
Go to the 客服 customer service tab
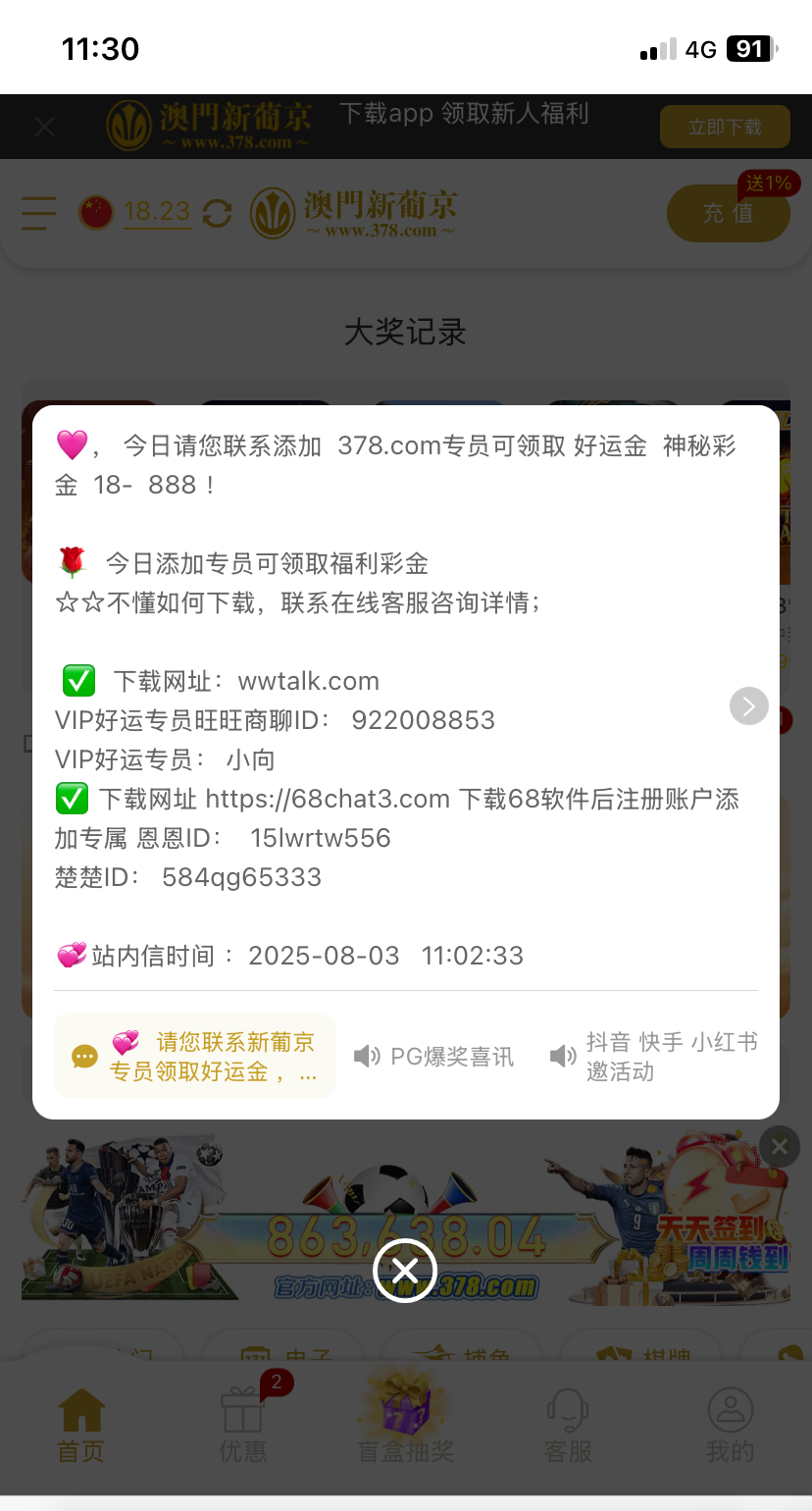point(568,1426)
